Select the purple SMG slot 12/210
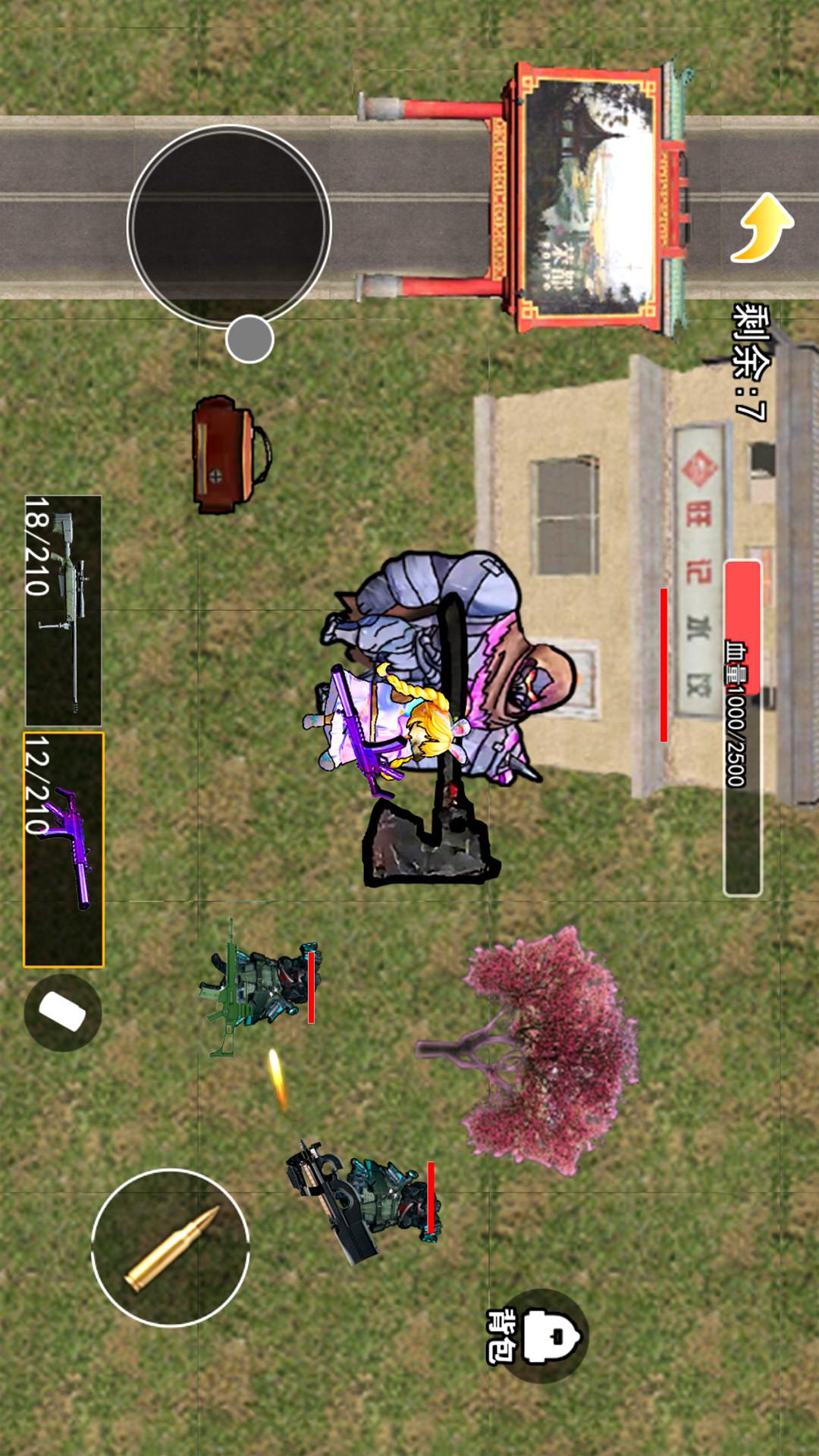The height and width of the screenshot is (1456, 819). click(x=64, y=849)
